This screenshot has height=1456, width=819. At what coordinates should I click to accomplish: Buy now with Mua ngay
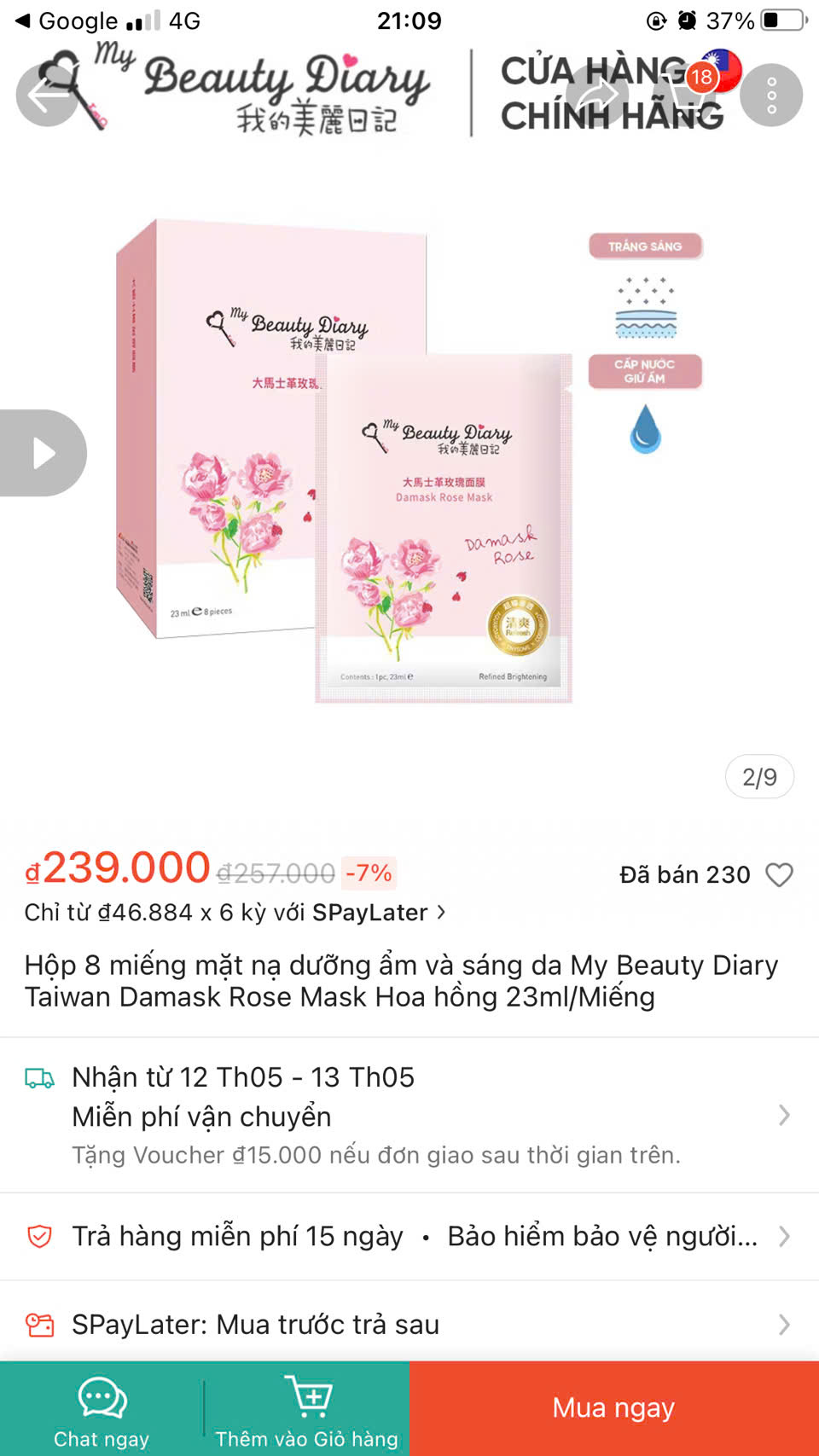[613, 1407]
